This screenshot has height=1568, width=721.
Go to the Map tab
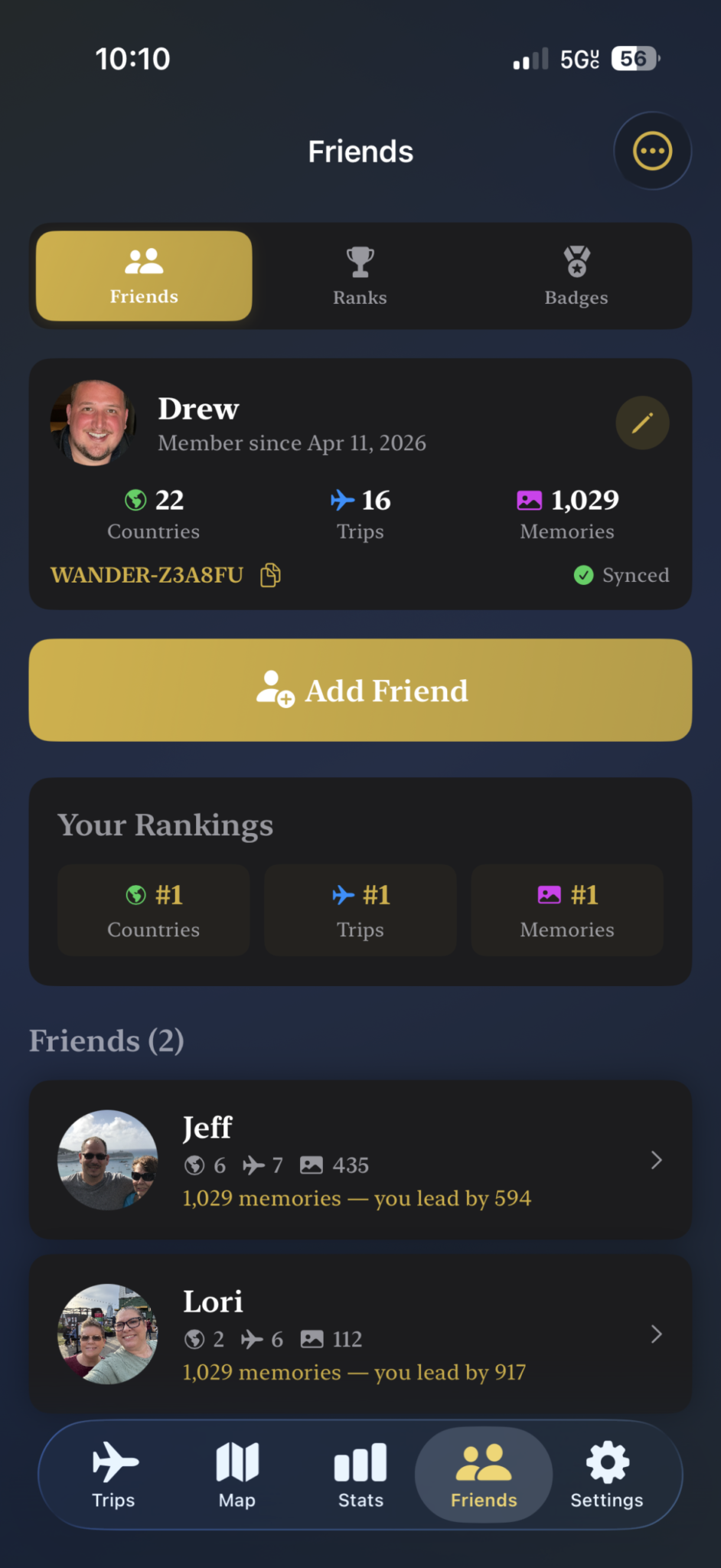coord(237,1475)
